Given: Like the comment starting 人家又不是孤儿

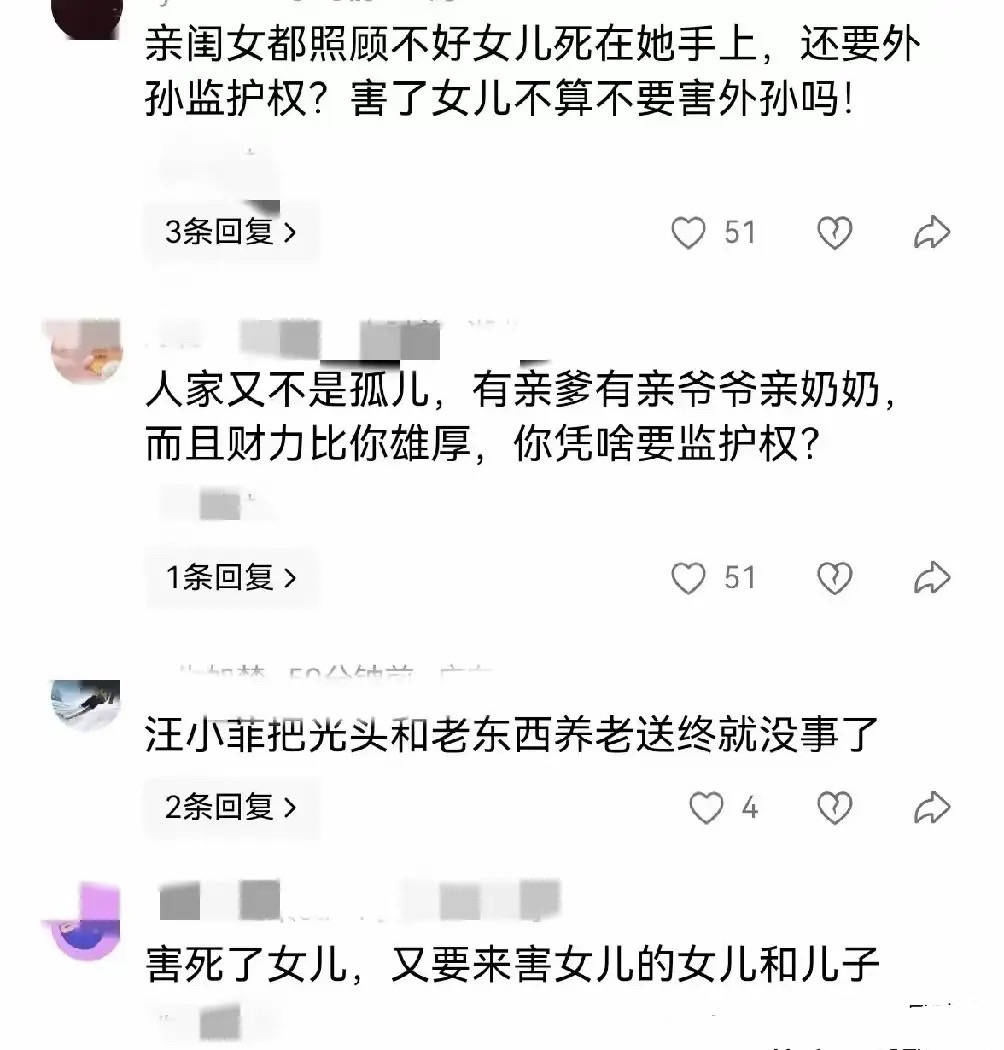Looking at the screenshot, I should 688,577.
